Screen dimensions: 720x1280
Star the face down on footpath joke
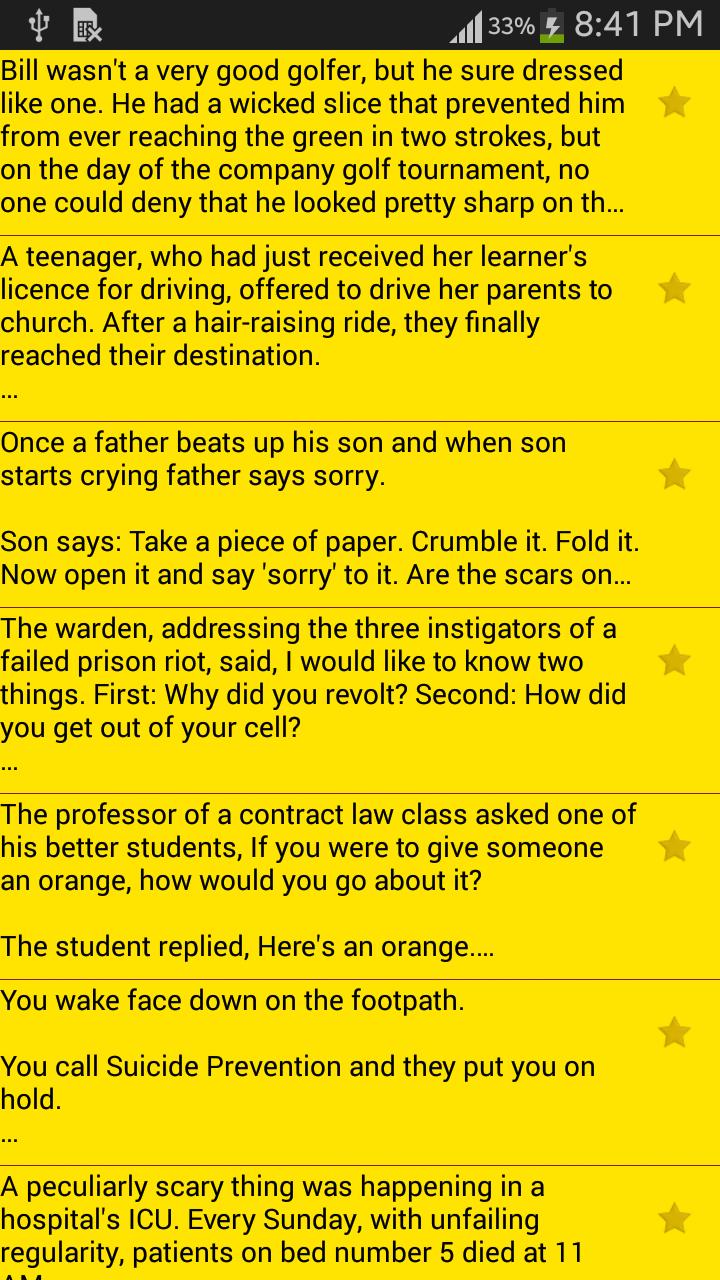(675, 1033)
